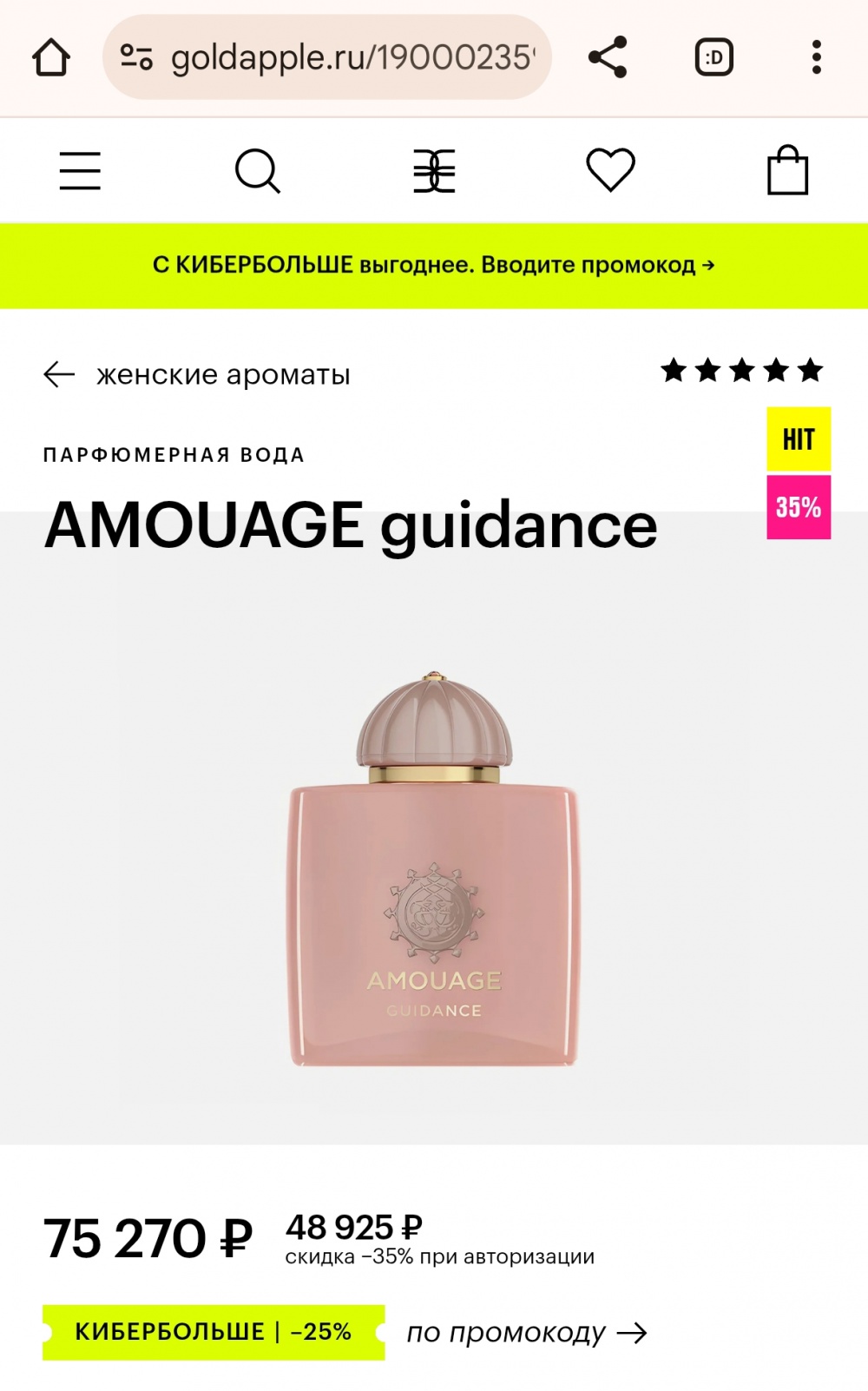View the AMOUAGE guidance bottle image
The width and height of the screenshot is (868, 1391).
434,868
